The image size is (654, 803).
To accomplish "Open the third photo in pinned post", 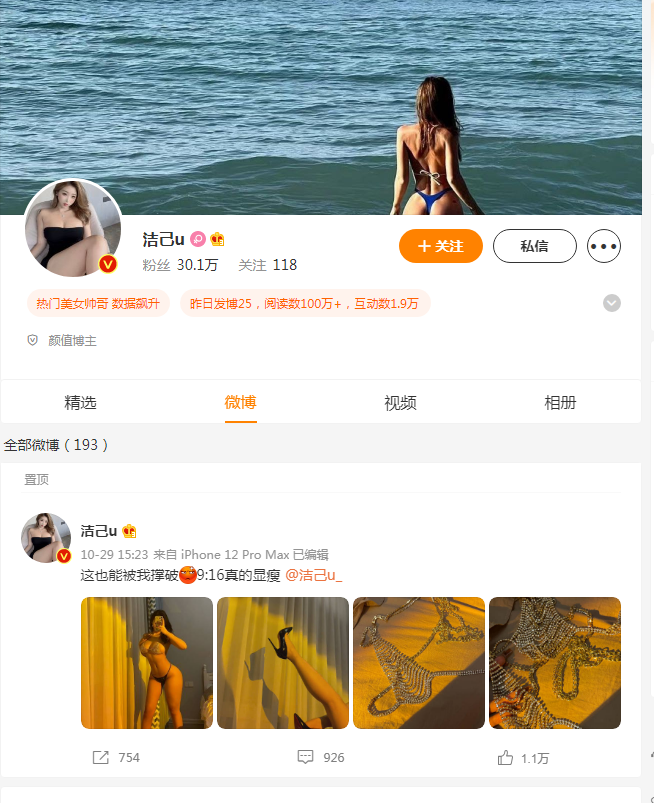I will [x=419, y=662].
